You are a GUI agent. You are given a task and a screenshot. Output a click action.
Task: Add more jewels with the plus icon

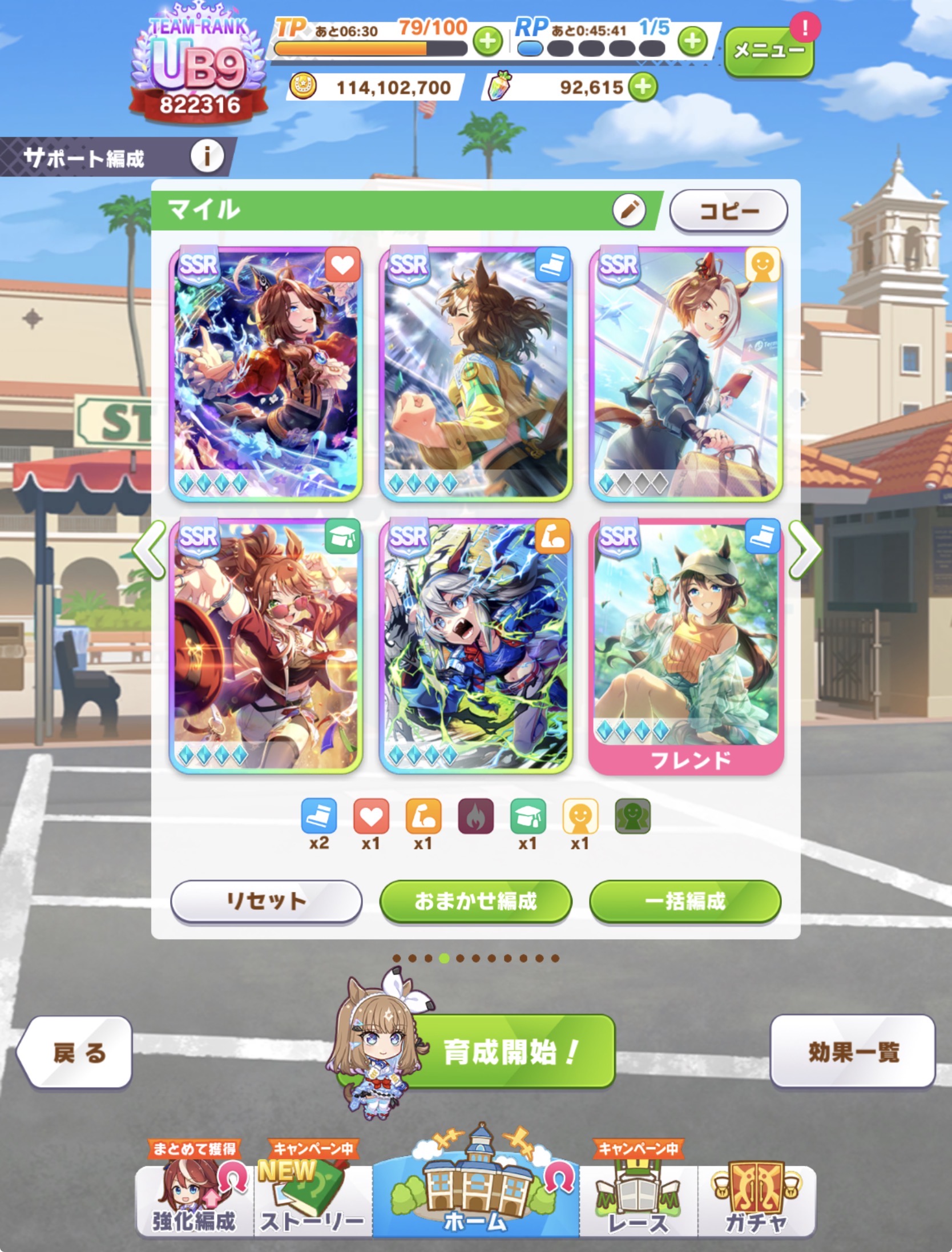pyautogui.click(x=643, y=87)
